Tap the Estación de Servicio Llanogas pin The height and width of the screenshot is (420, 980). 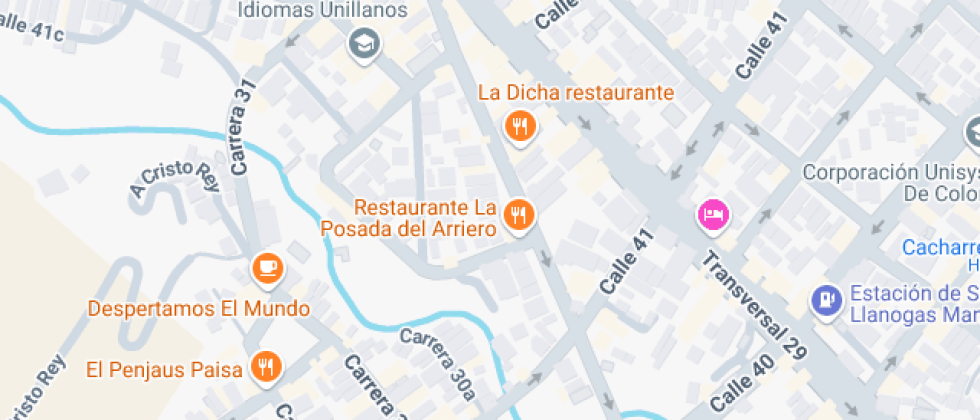coord(826,298)
